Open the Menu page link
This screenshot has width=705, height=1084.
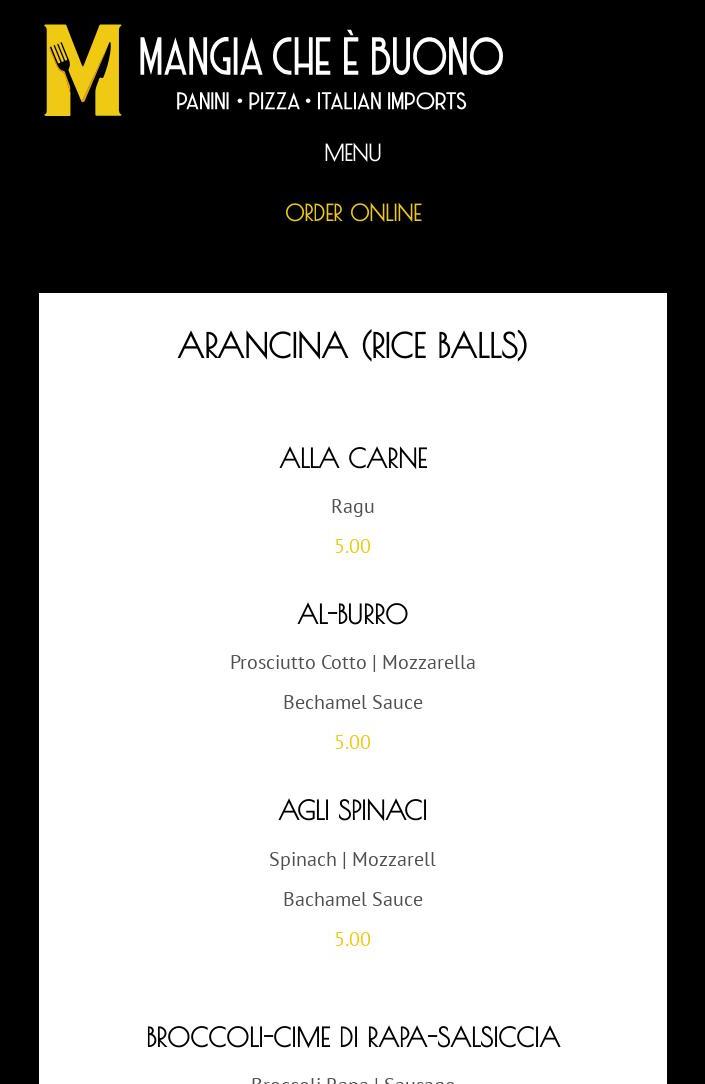click(x=352, y=153)
